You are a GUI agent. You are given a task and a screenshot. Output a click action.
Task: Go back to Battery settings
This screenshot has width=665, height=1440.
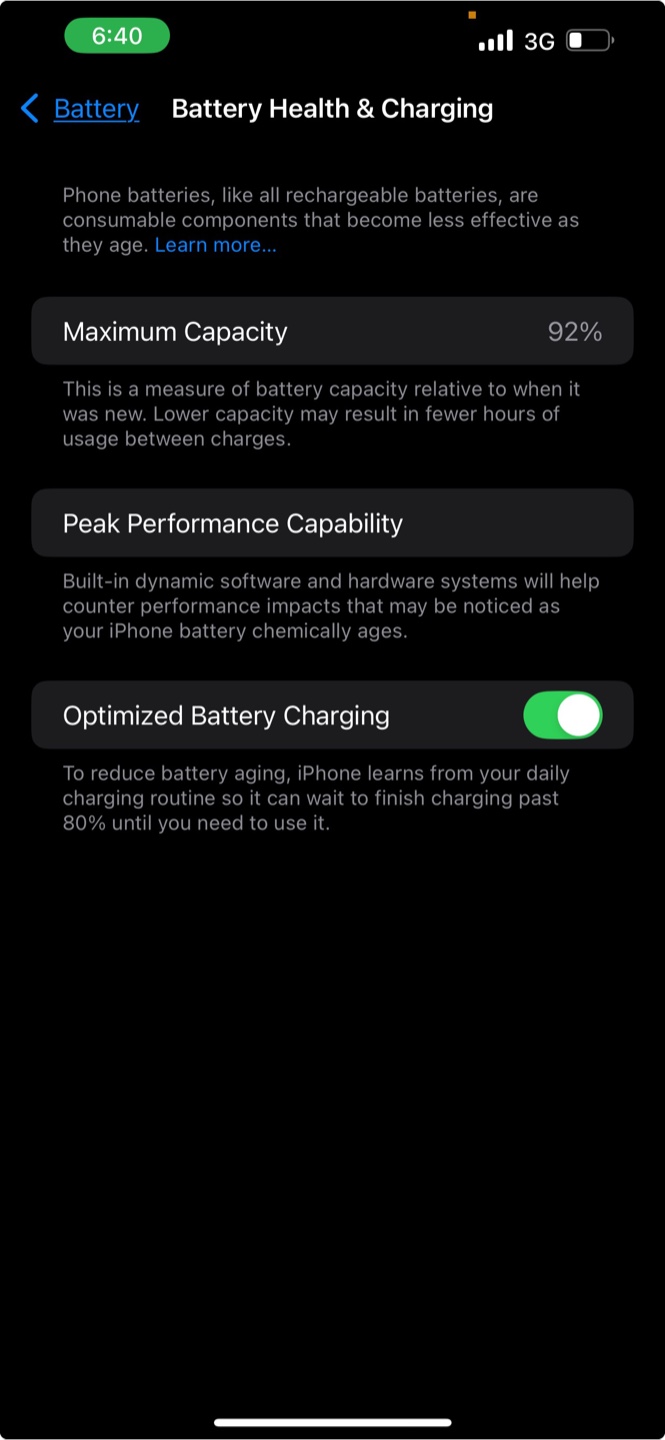coord(80,109)
